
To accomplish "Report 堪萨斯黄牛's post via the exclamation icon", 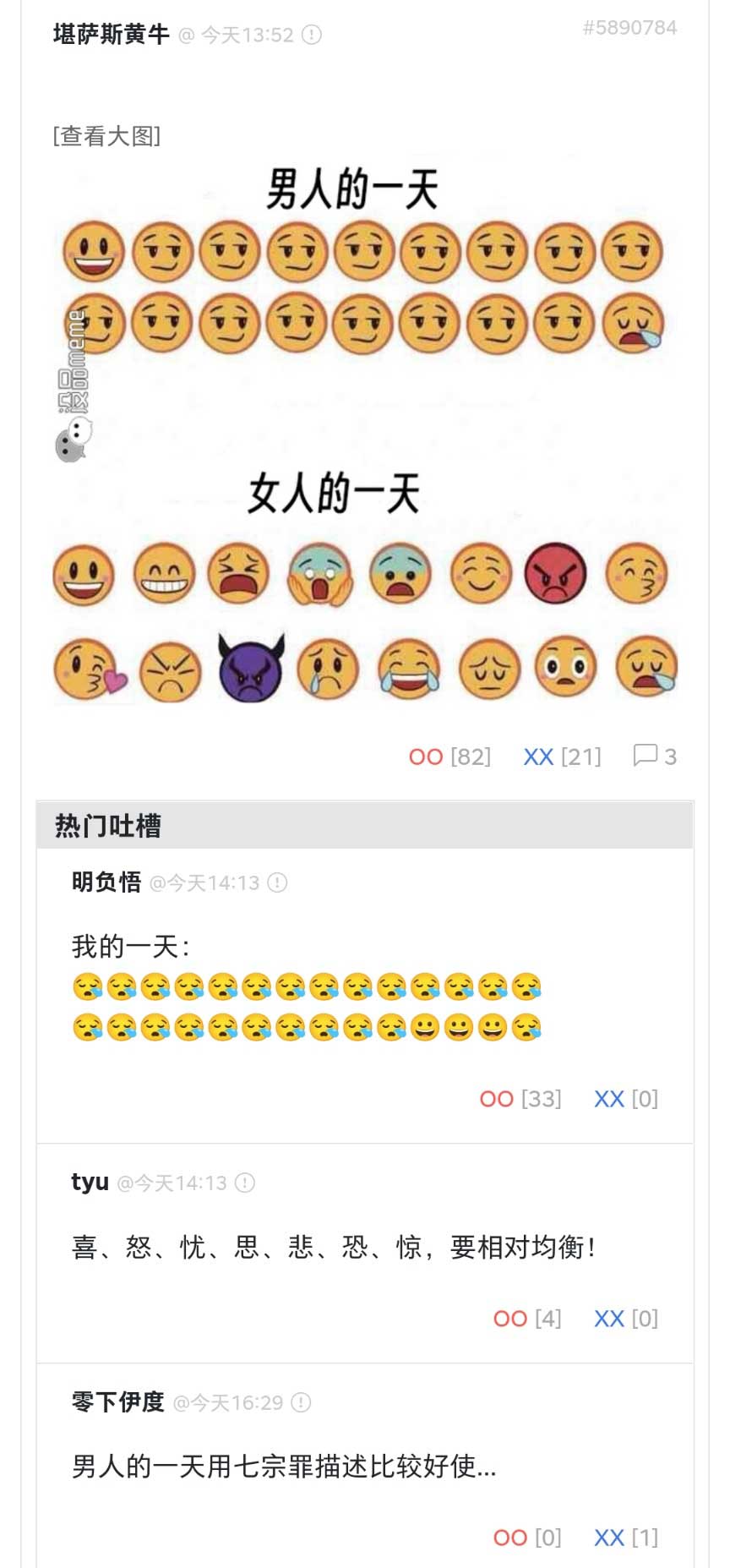I will click(x=312, y=35).
